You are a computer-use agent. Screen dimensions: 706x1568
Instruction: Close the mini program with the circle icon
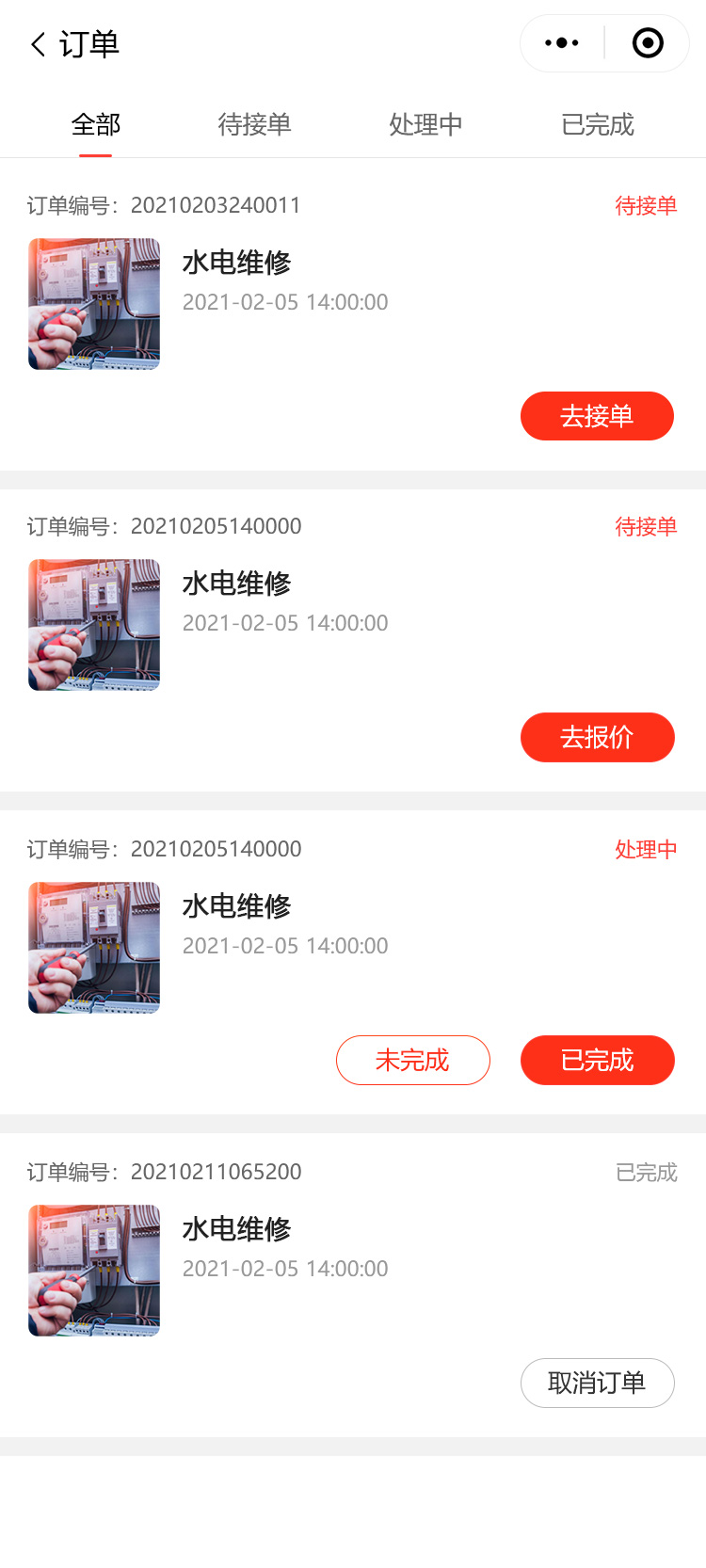point(648,43)
